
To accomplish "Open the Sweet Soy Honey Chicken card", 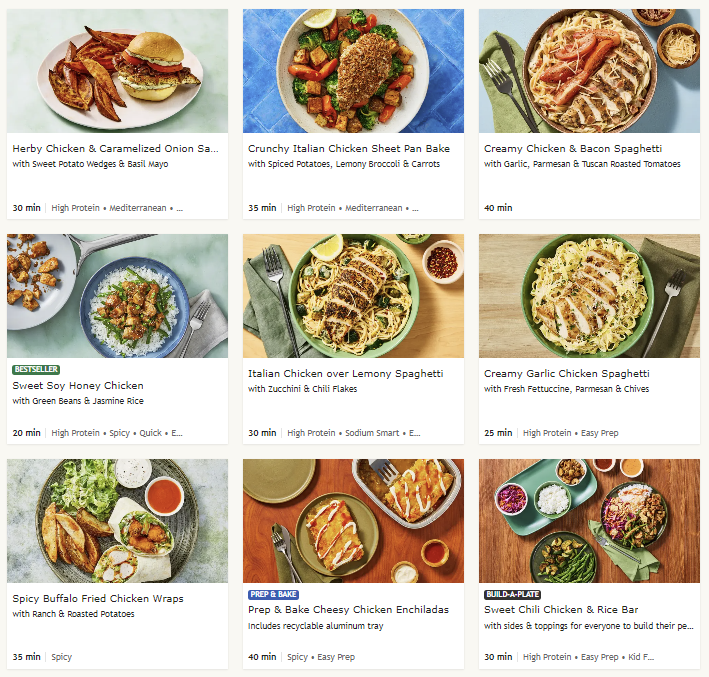I will (x=78, y=385).
